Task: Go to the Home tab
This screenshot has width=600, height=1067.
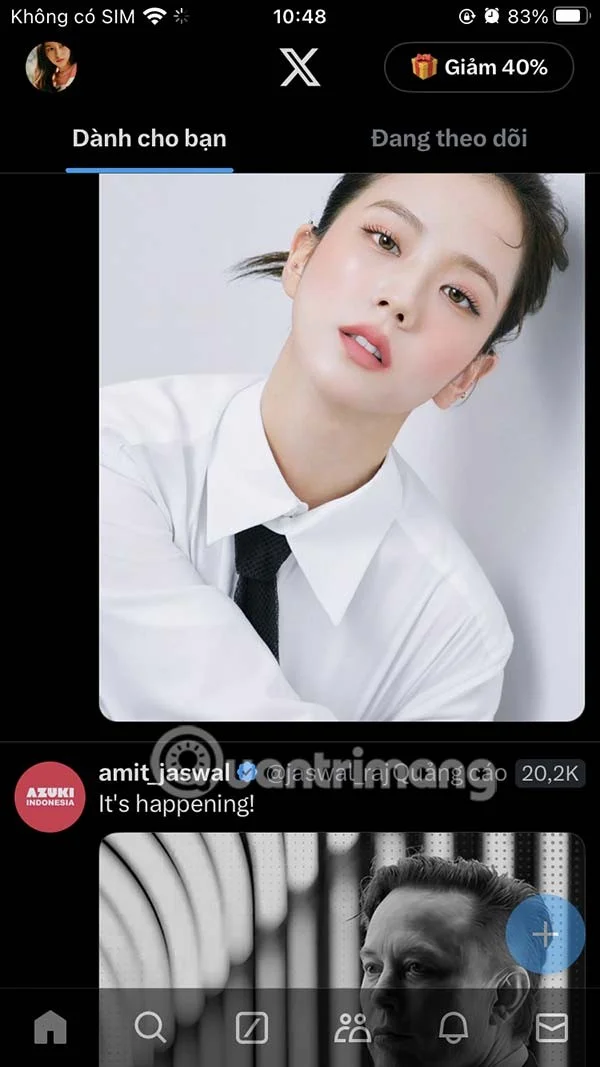Action: pyautogui.click(x=50, y=1027)
